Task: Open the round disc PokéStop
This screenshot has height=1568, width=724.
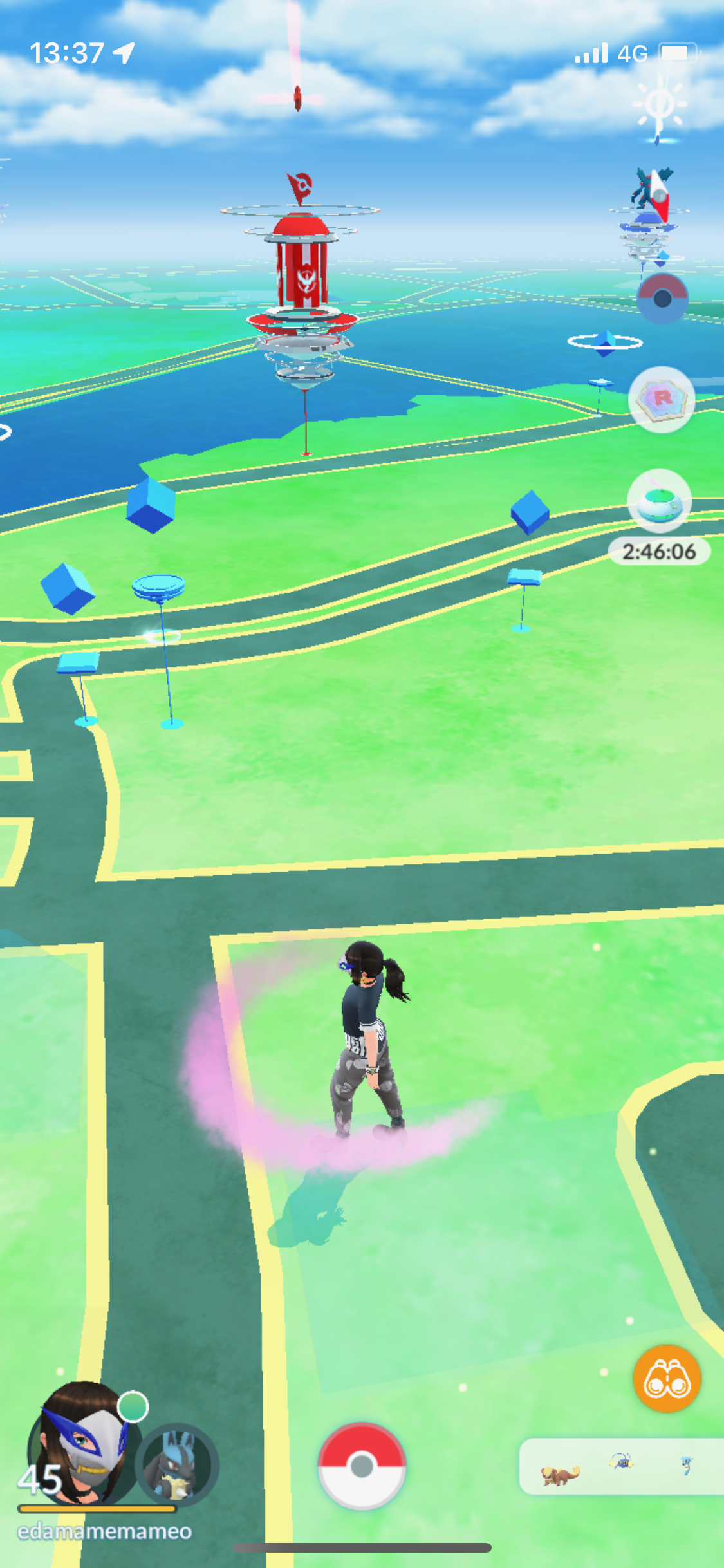Action: tap(158, 587)
